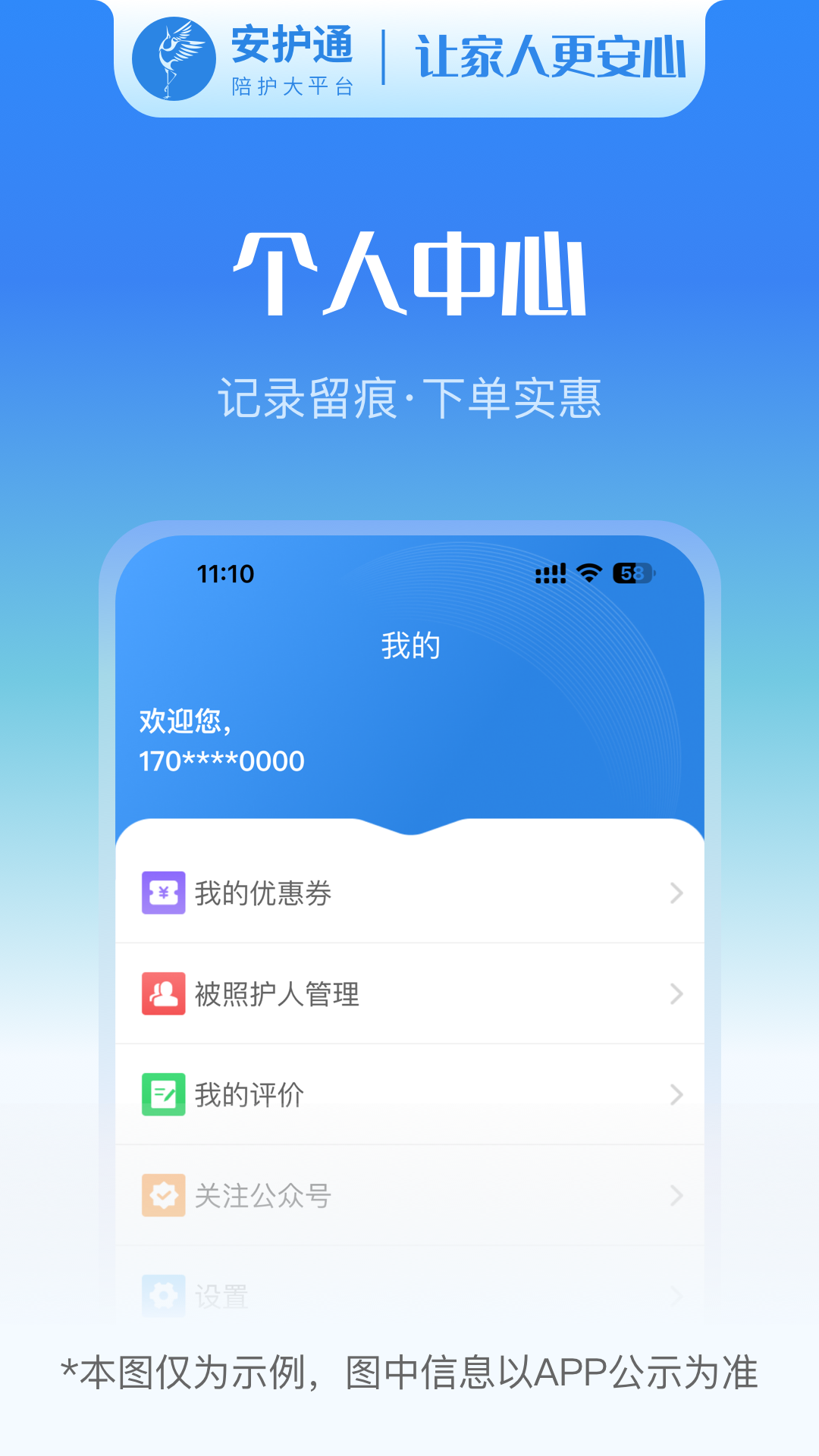Open 我的评价 using its right arrow
The width and height of the screenshot is (819, 1456).
click(x=676, y=1095)
